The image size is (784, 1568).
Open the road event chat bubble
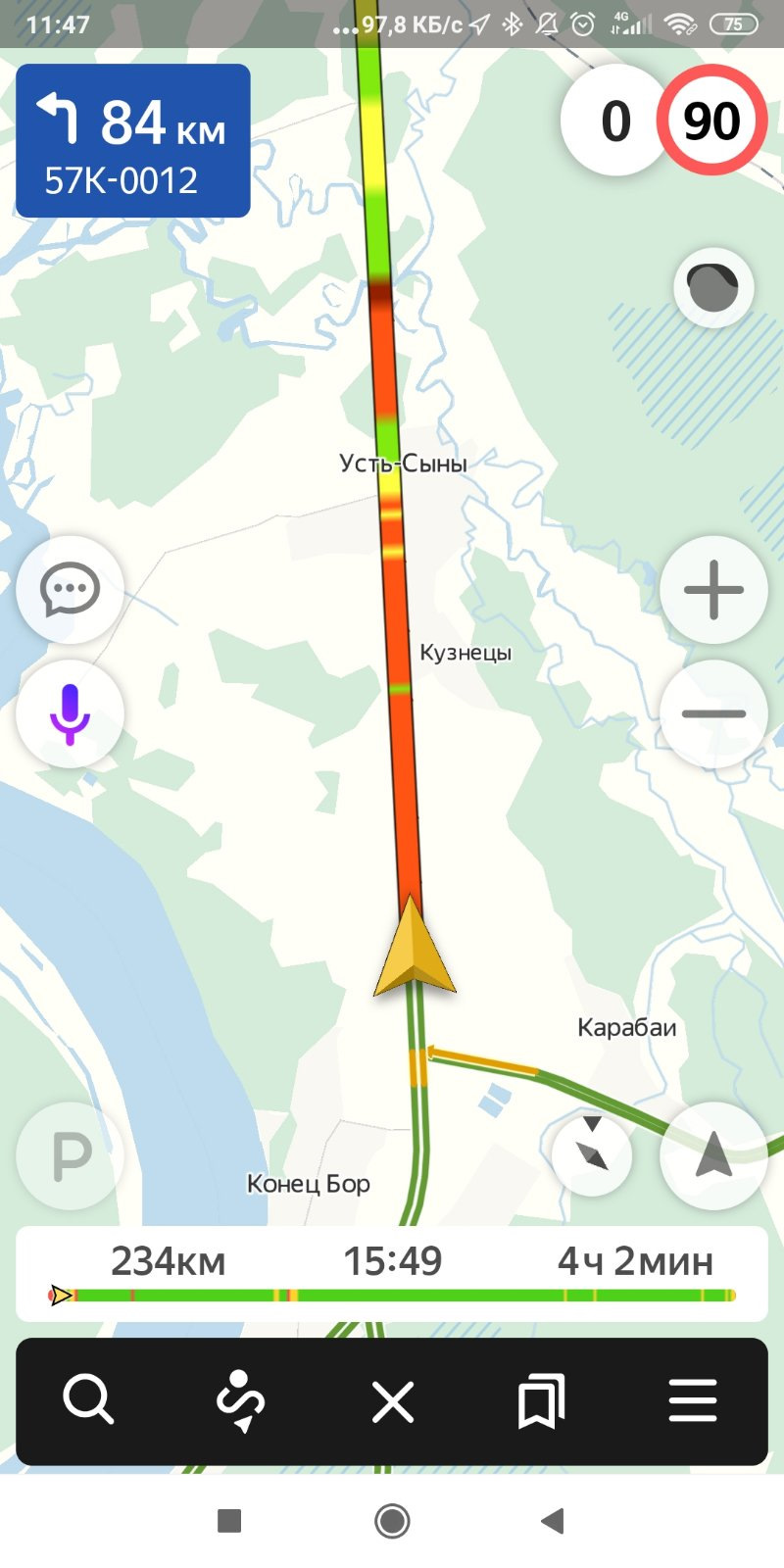70,590
